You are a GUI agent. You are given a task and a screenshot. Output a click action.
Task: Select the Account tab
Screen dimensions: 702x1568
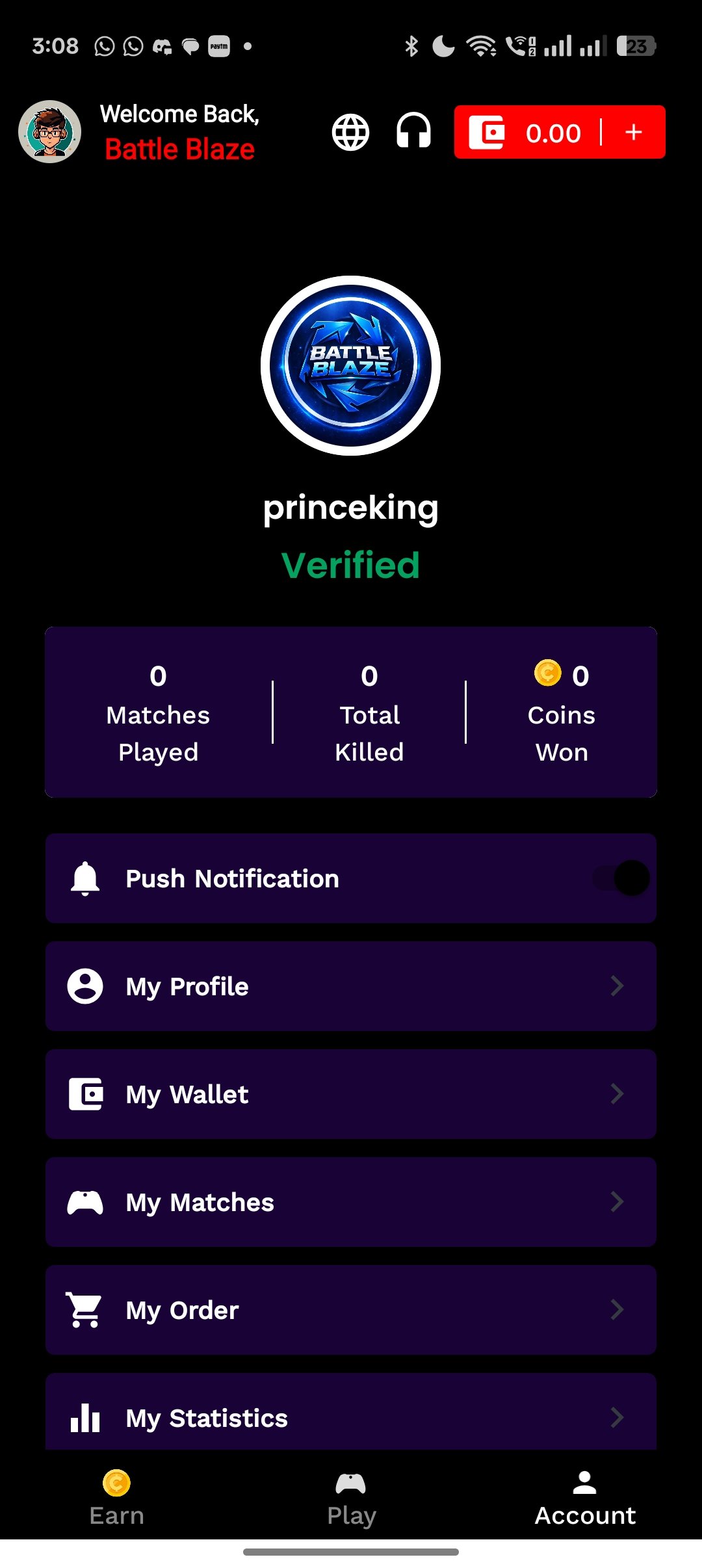point(585,1498)
